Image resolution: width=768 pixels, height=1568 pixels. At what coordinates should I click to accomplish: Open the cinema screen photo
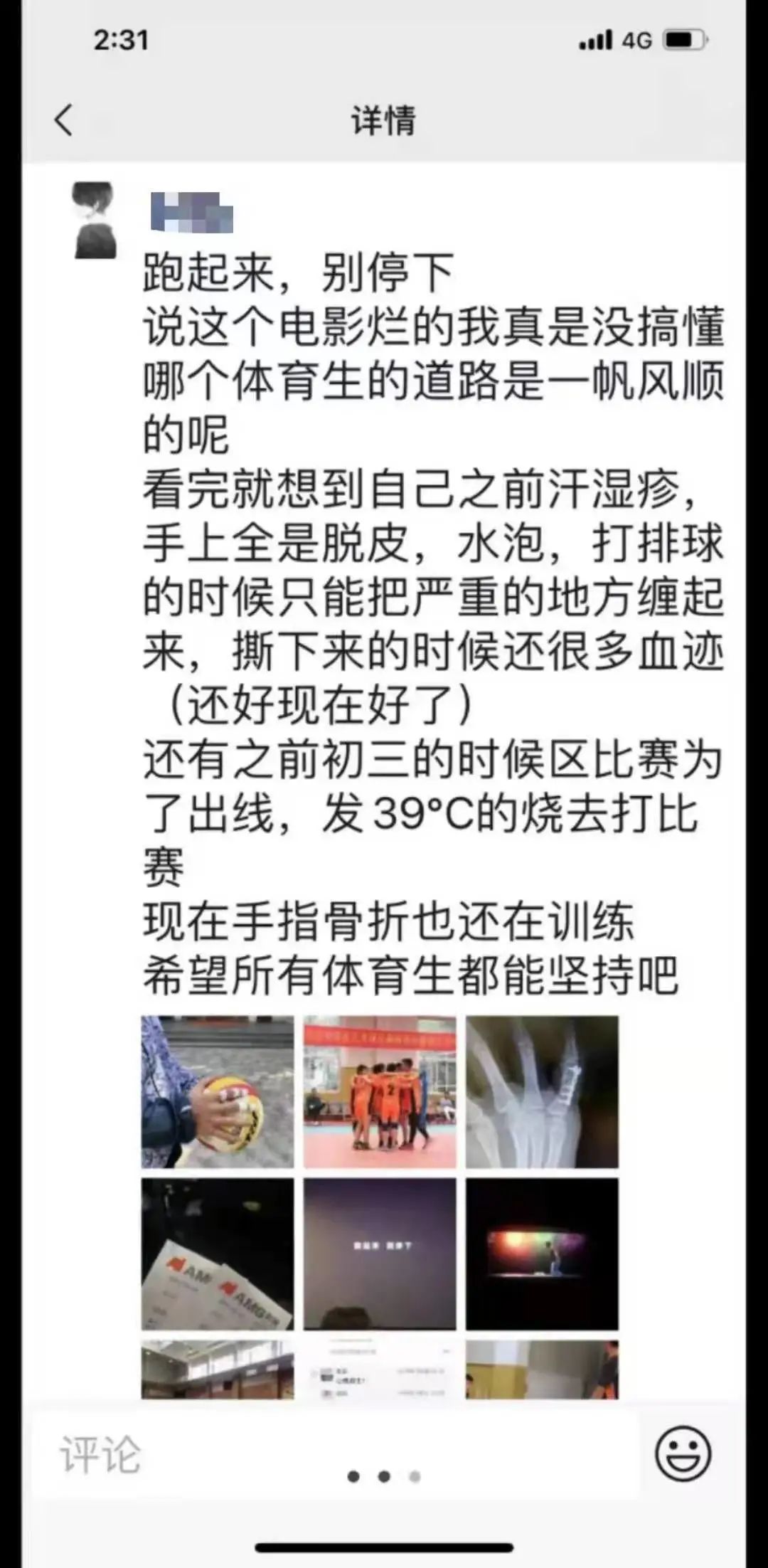point(542,1254)
